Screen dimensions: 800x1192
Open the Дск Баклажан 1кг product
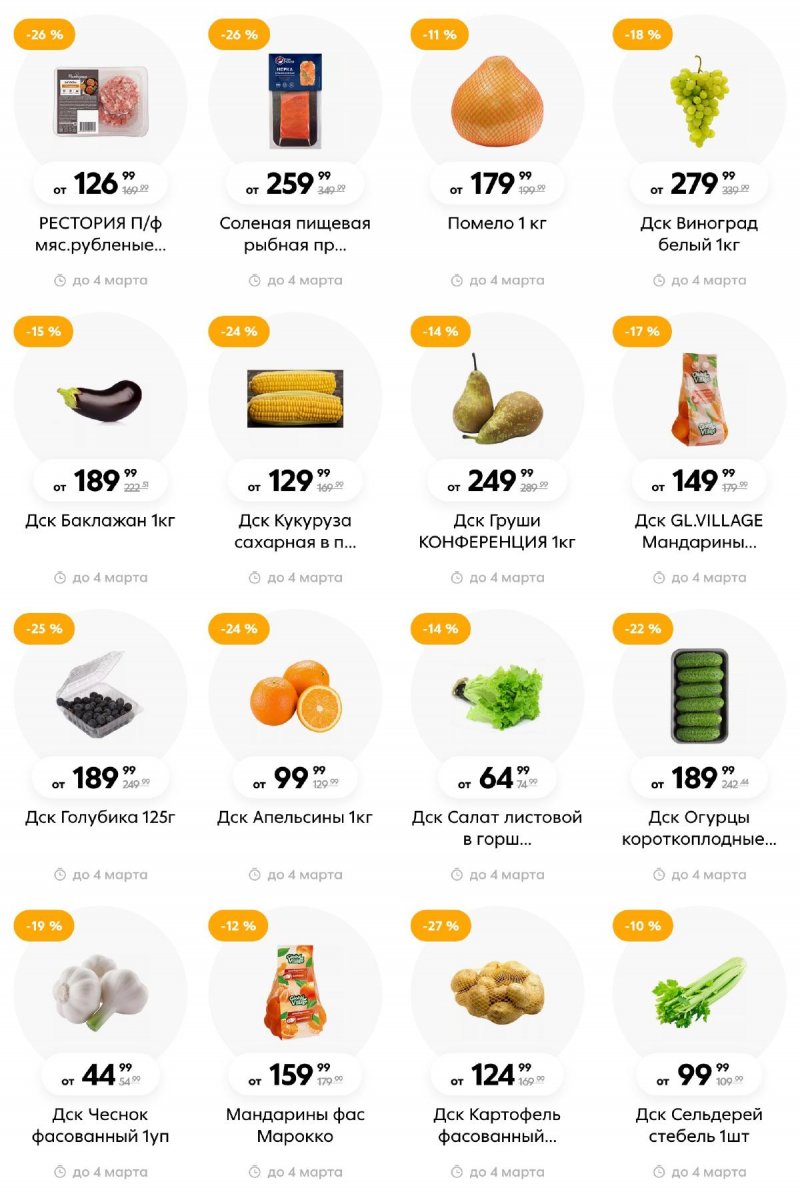[x=100, y=400]
